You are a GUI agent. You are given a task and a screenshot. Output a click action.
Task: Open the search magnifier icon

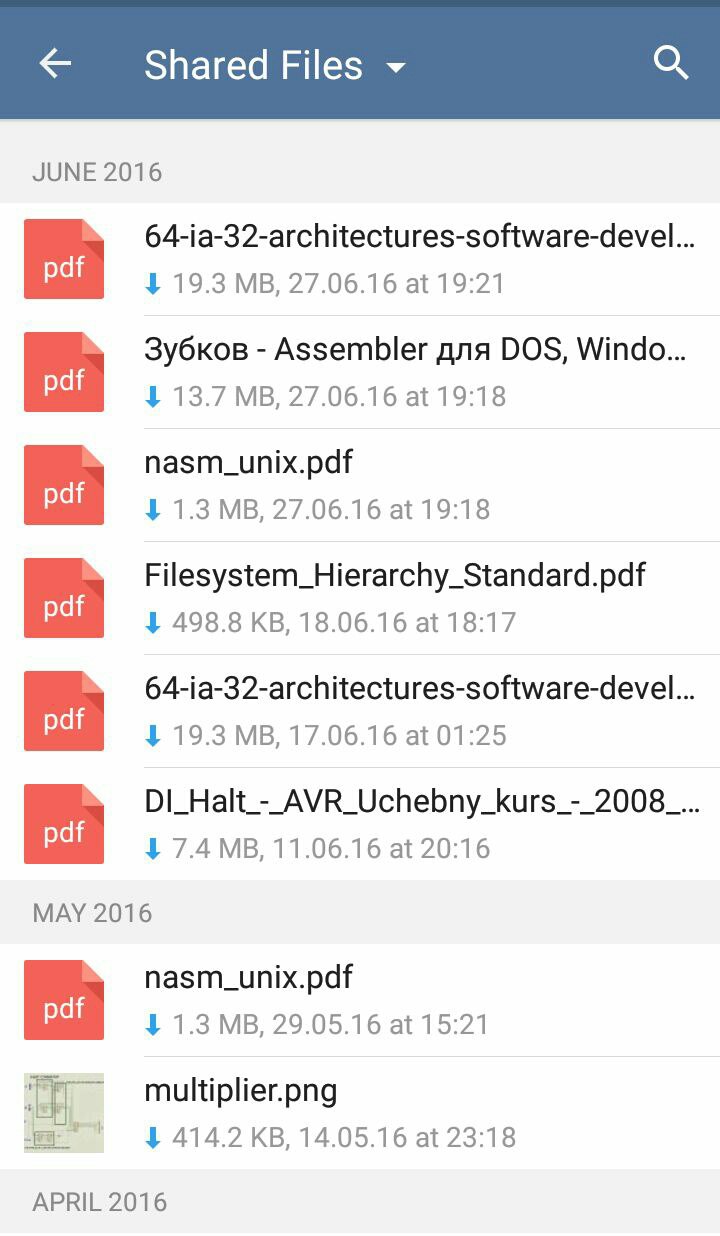pos(671,63)
